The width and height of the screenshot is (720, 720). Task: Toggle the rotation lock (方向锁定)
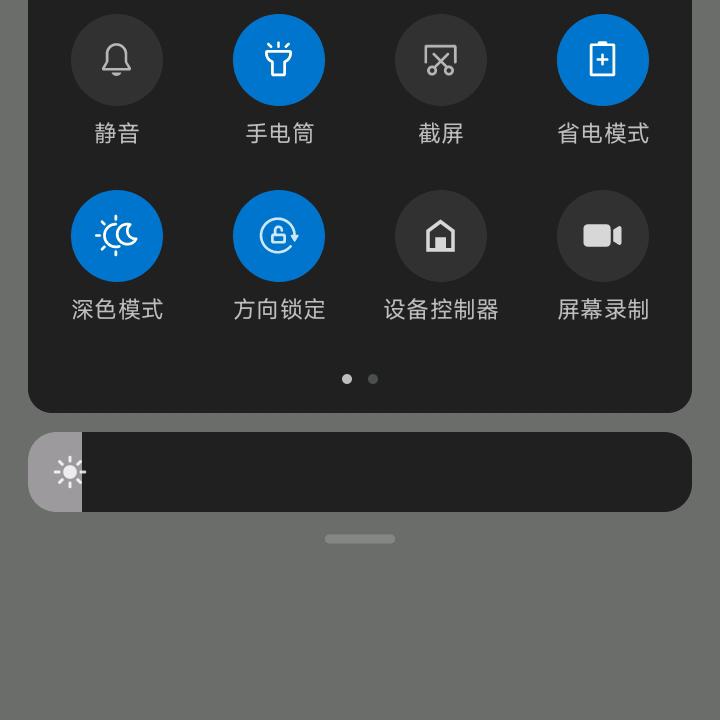point(279,236)
